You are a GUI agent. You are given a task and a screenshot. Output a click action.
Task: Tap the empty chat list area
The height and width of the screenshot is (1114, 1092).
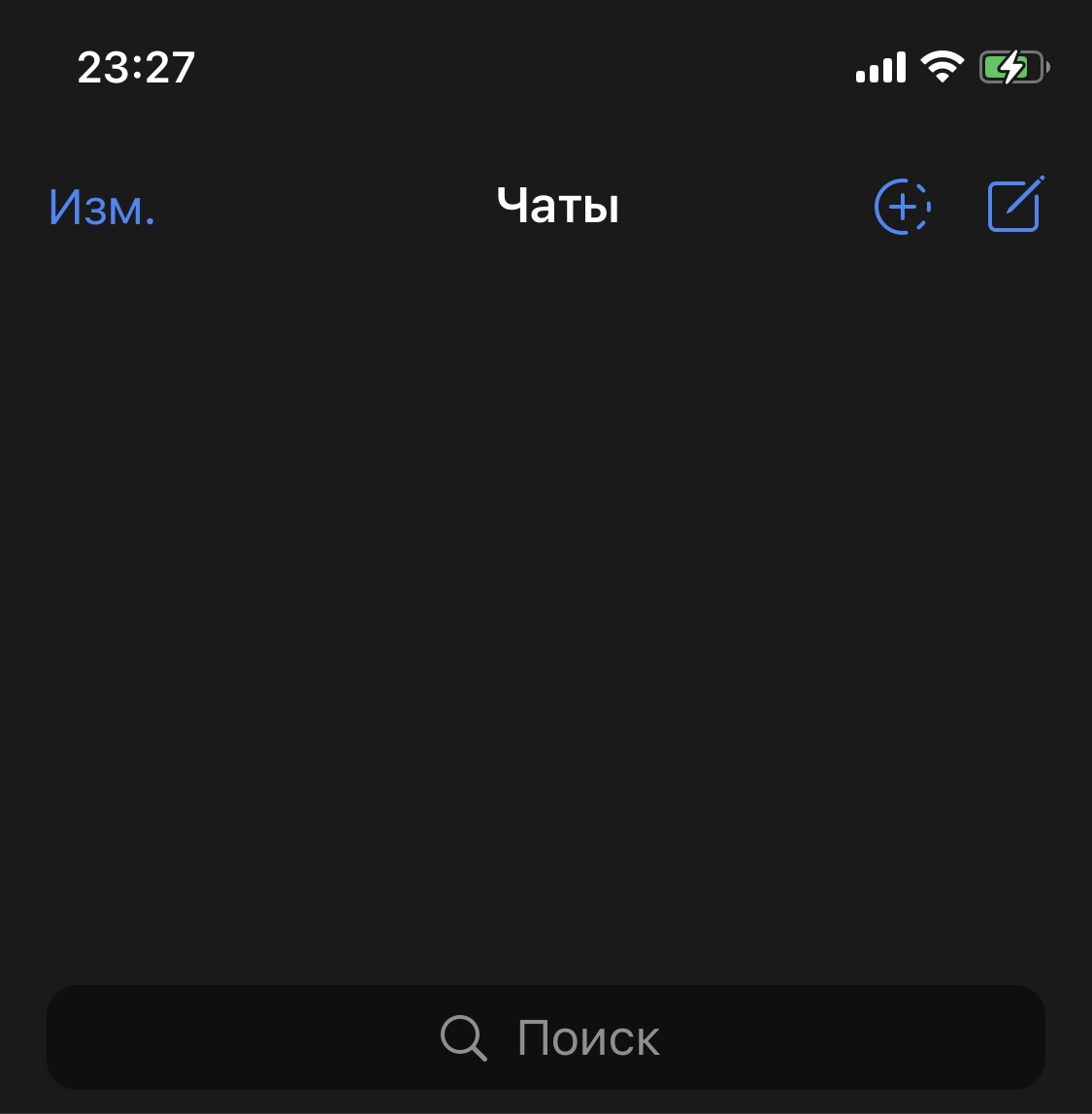point(546,602)
